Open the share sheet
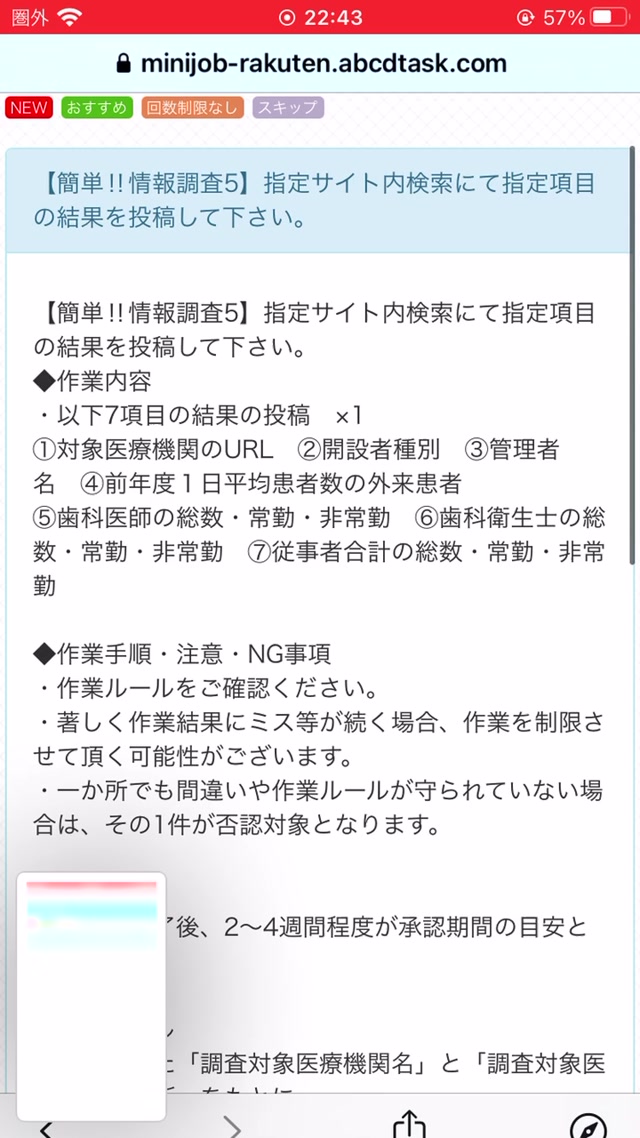640x1138 pixels. tap(409, 1125)
